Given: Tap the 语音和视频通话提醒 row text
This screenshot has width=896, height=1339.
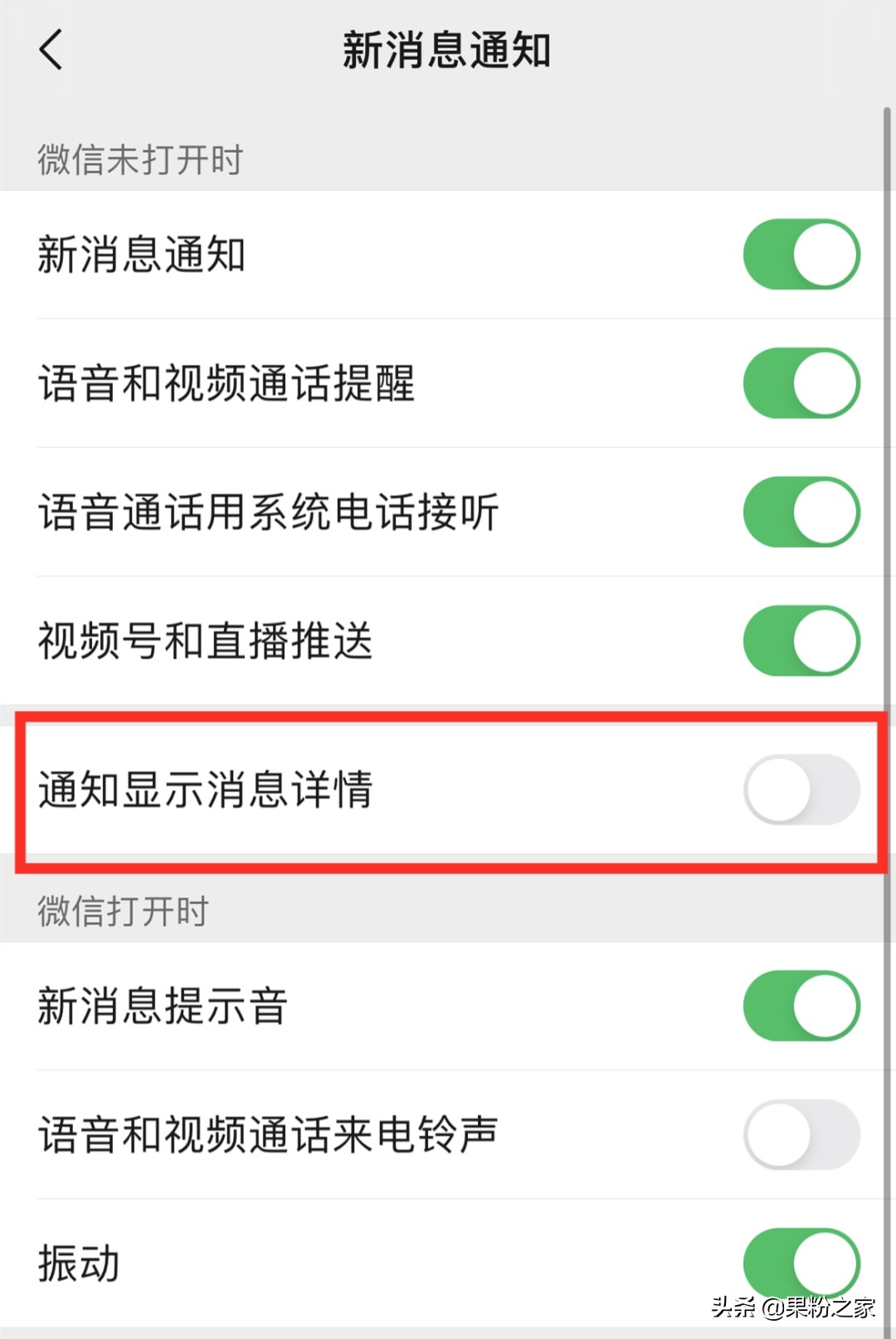Looking at the screenshot, I should point(228,383).
